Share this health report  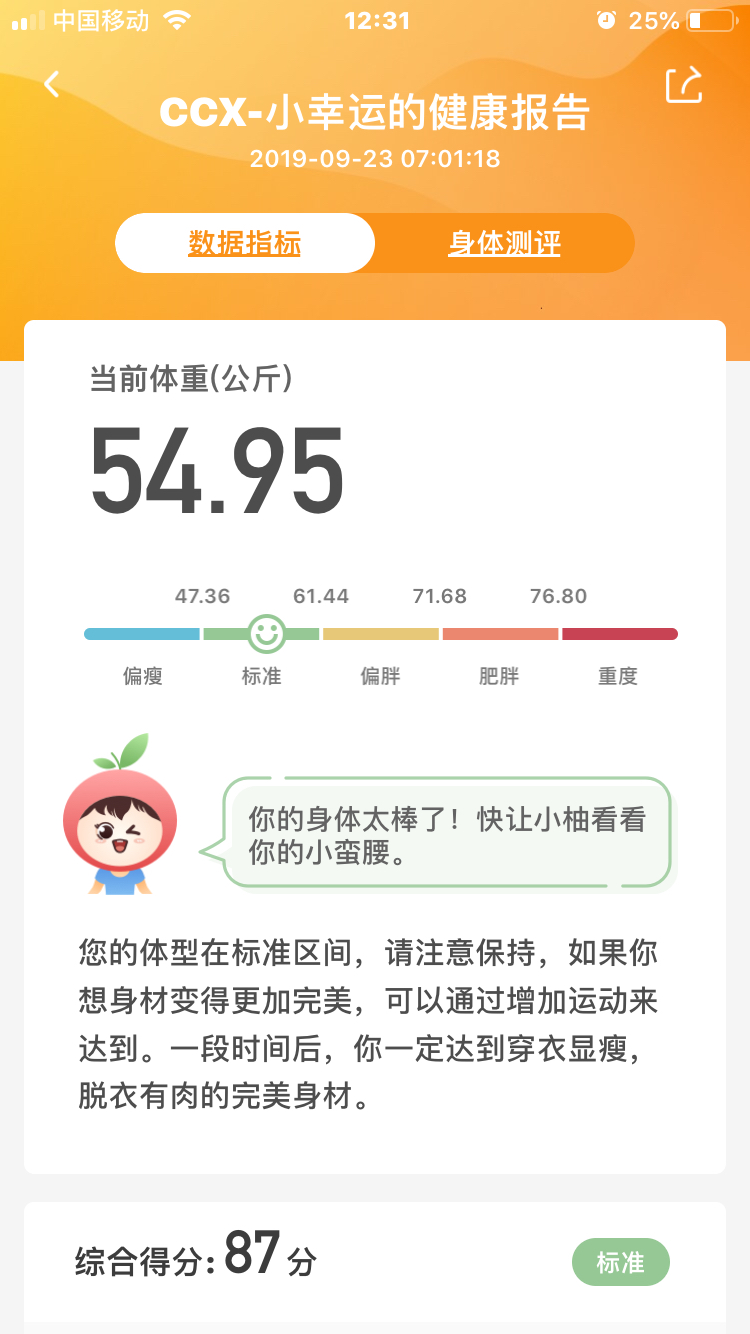point(684,85)
